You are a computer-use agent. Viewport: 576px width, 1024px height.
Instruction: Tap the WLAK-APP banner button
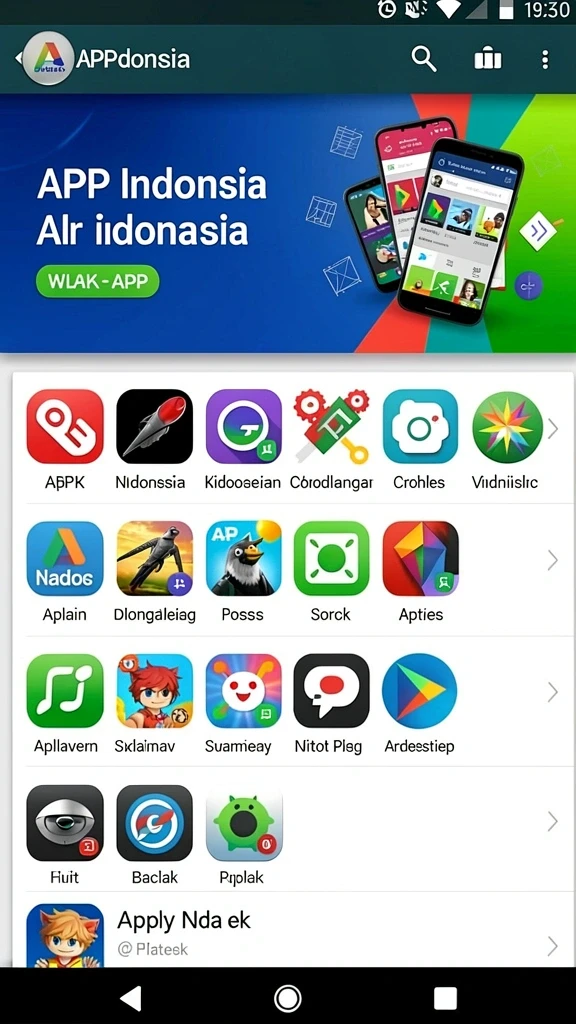pyautogui.click(x=97, y=281)
